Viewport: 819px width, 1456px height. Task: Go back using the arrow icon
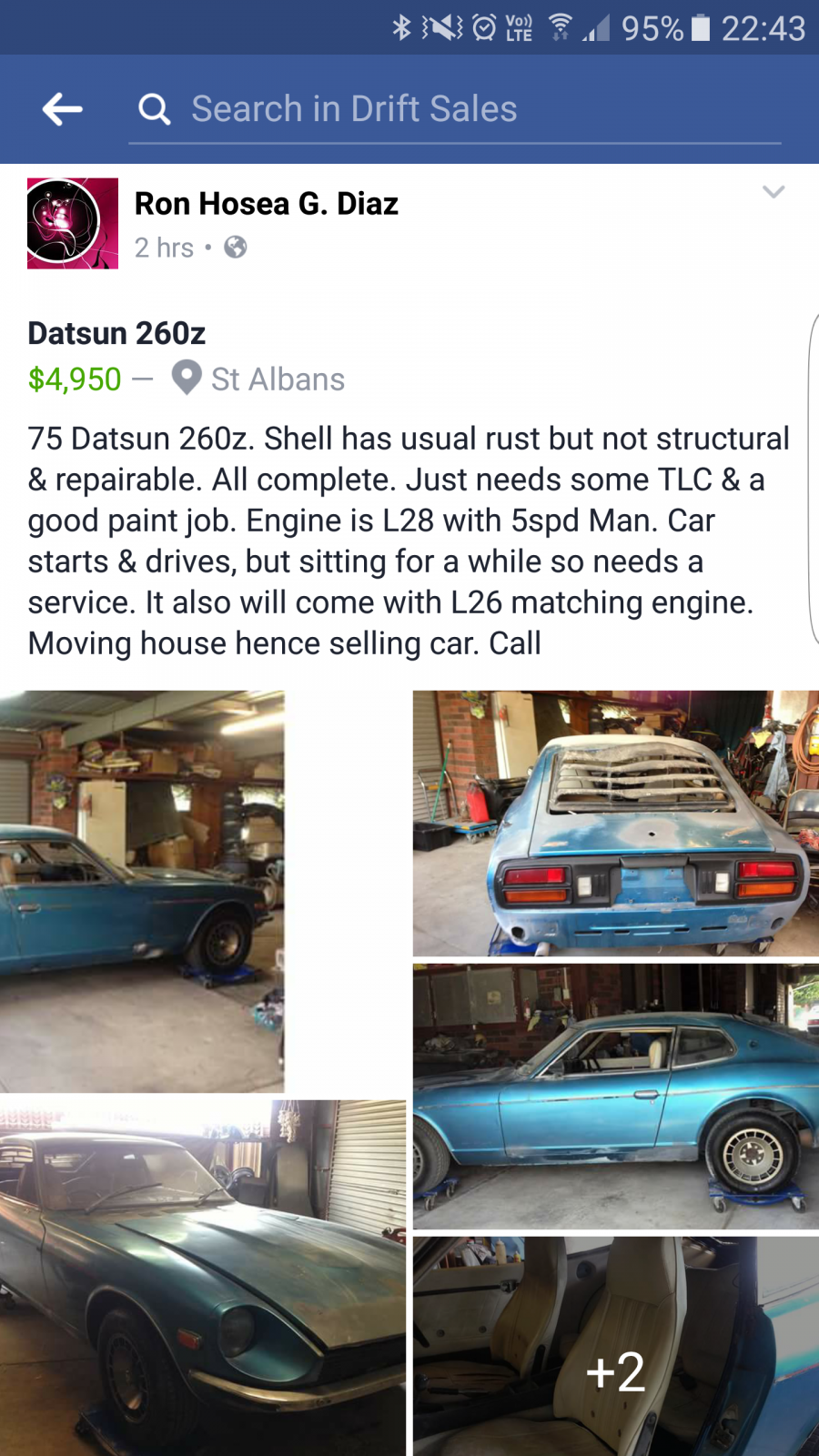[x=62, y=109]
